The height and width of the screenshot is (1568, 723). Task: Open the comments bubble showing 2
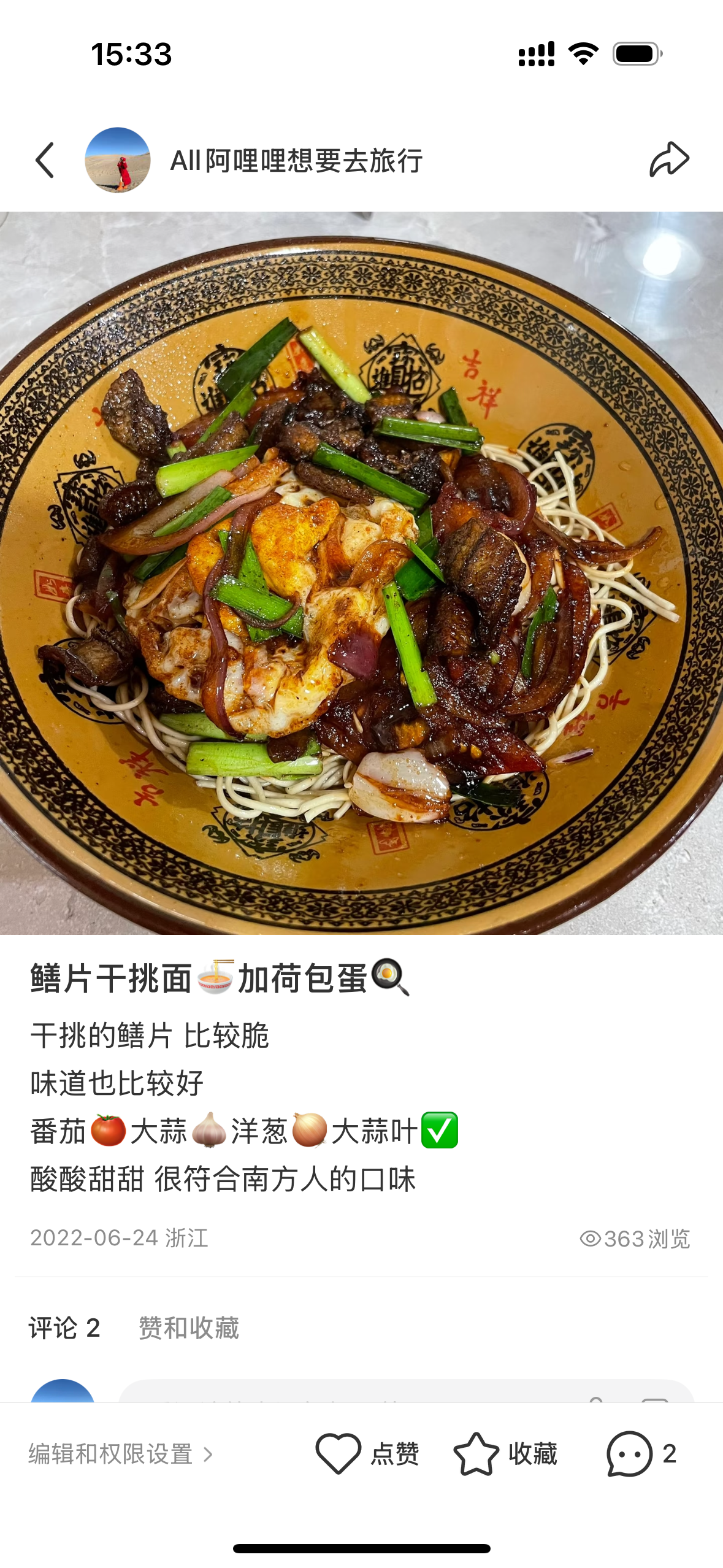point(641,1454)
